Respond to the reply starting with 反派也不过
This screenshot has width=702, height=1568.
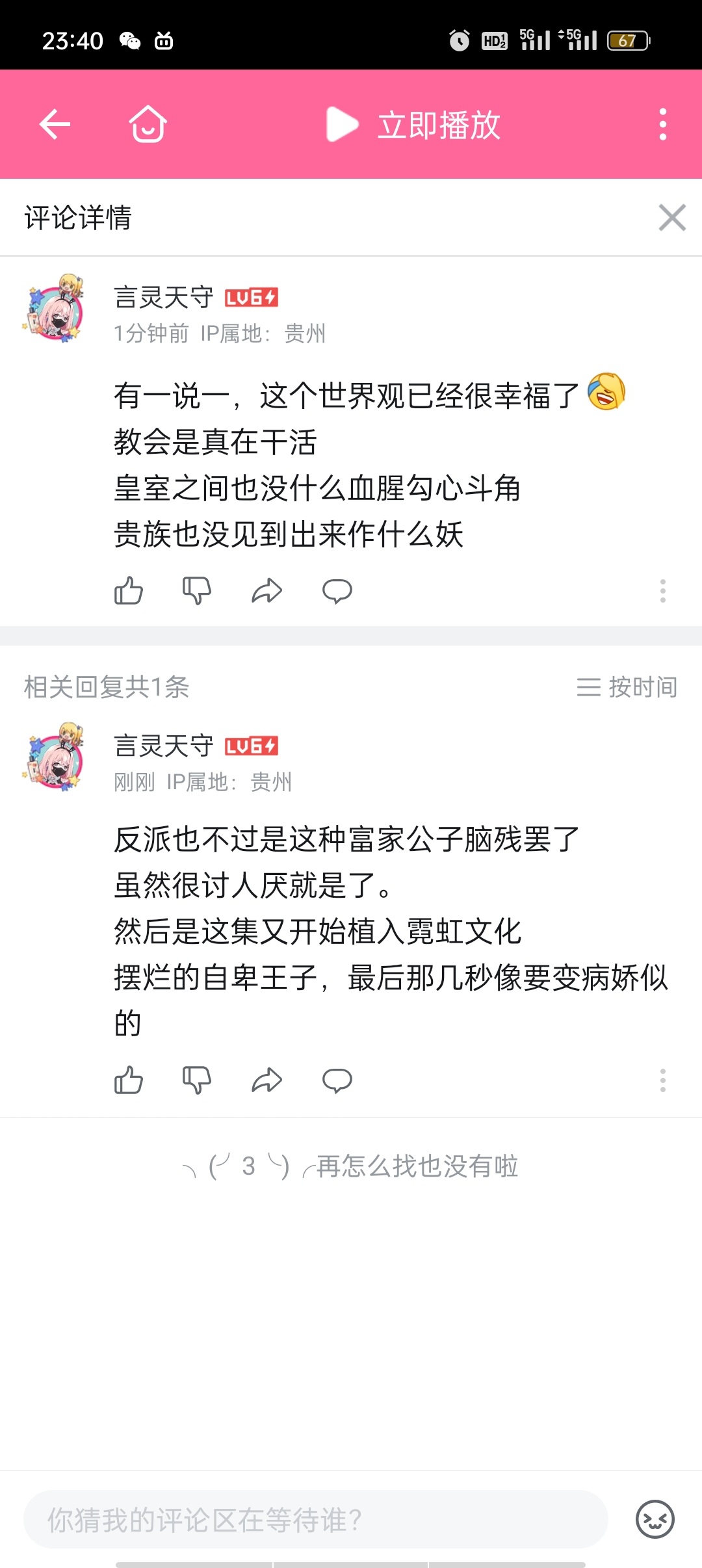pos(337,1080)
